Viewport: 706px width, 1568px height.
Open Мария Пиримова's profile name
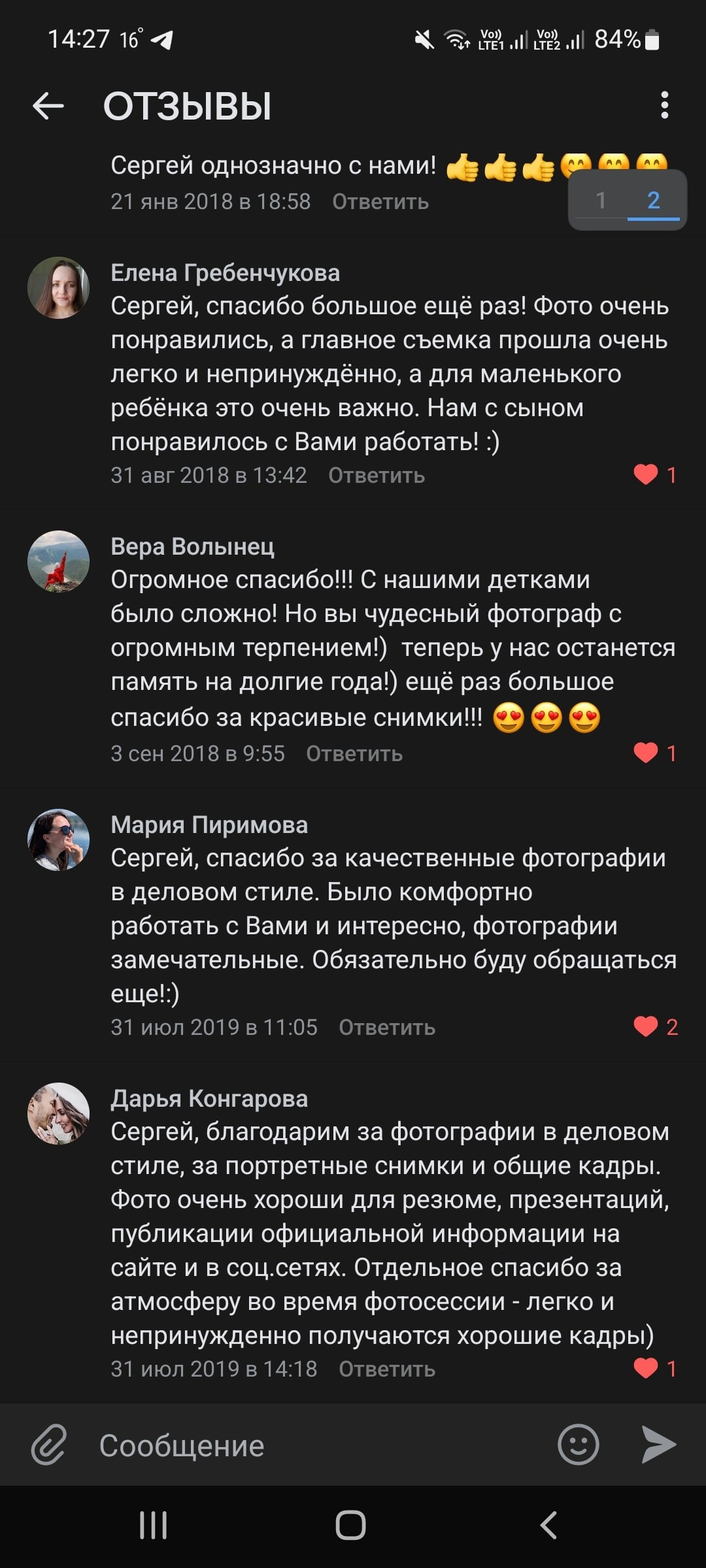coord(209,824)
